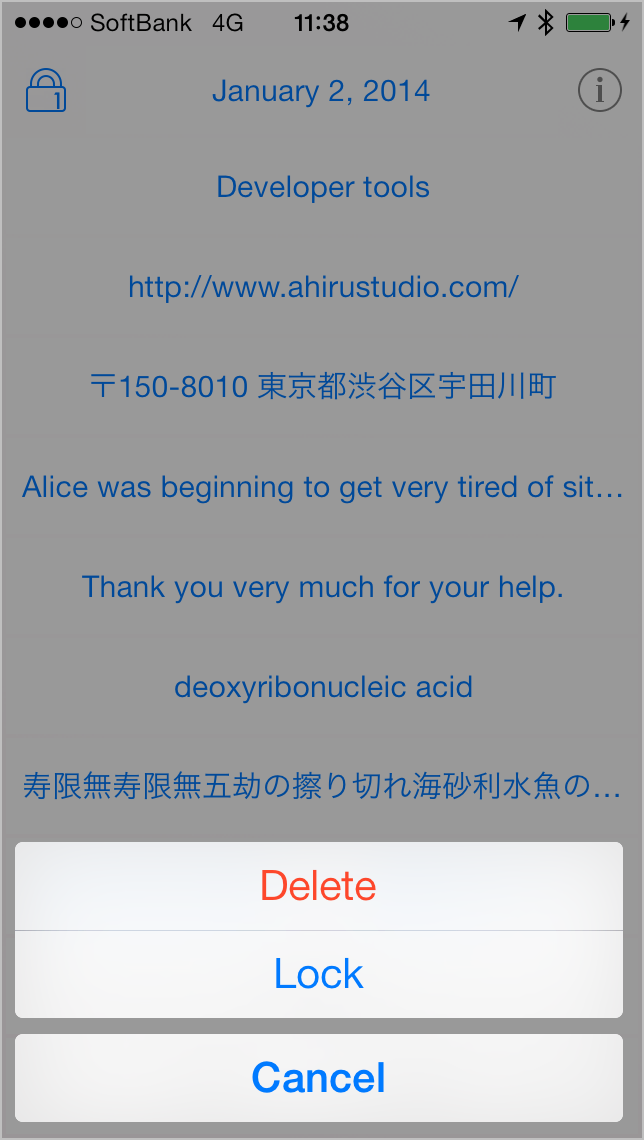Tap Delete in the action sheet
This screenshot has height=1140, width=644.
pos(318,886)
